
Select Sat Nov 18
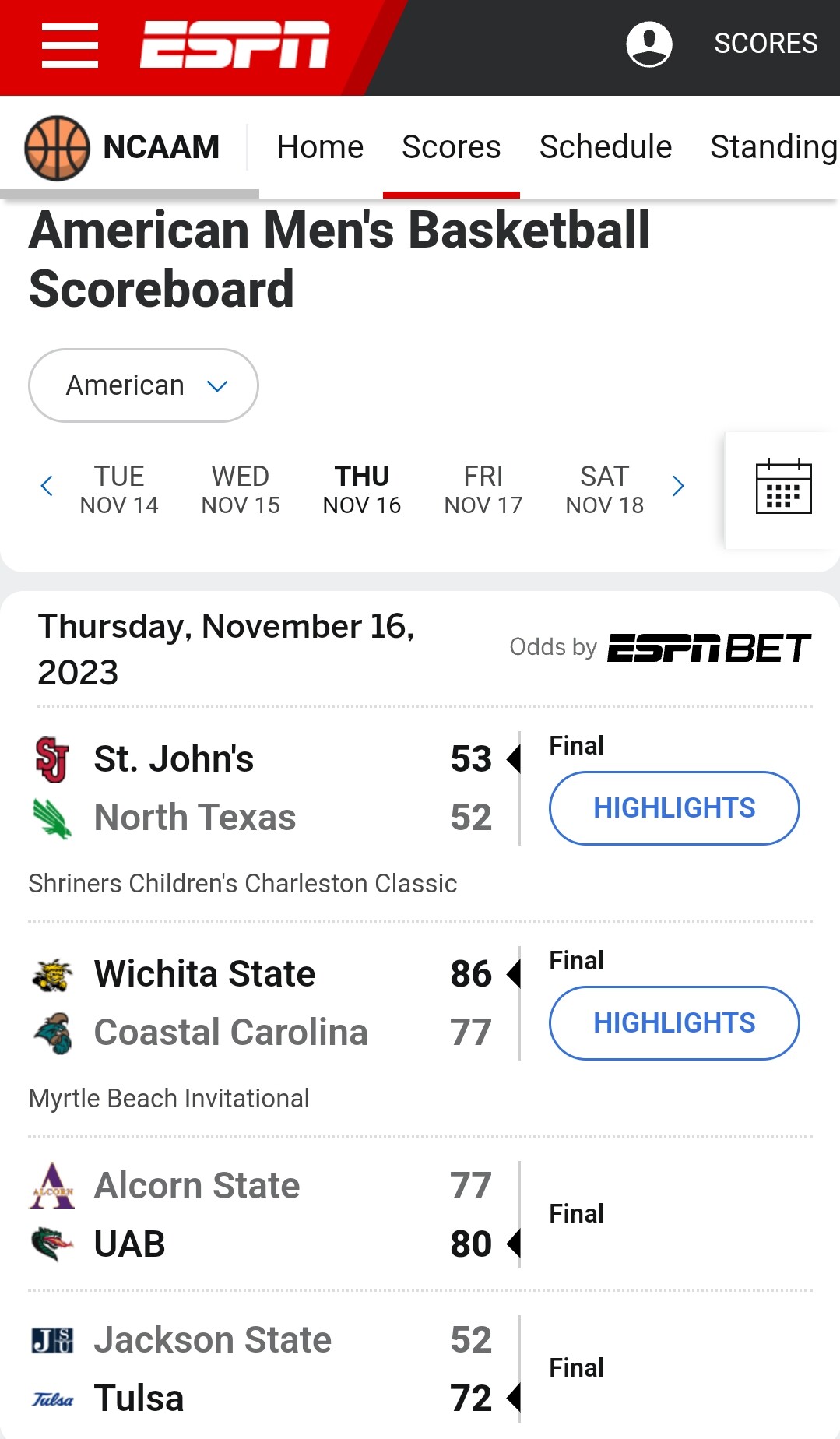[x=605, y=490]
